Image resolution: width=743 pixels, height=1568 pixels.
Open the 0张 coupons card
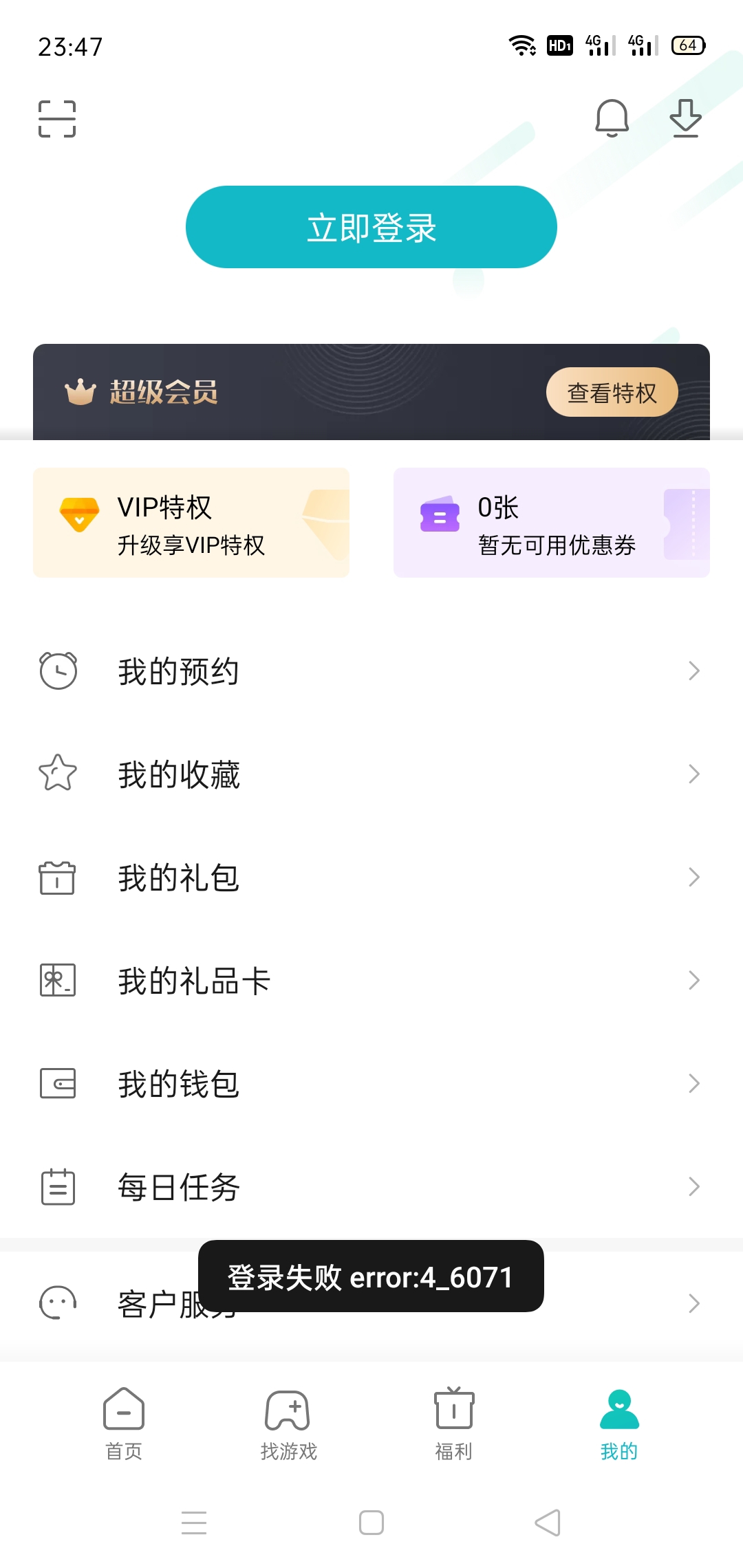[551, 523]
